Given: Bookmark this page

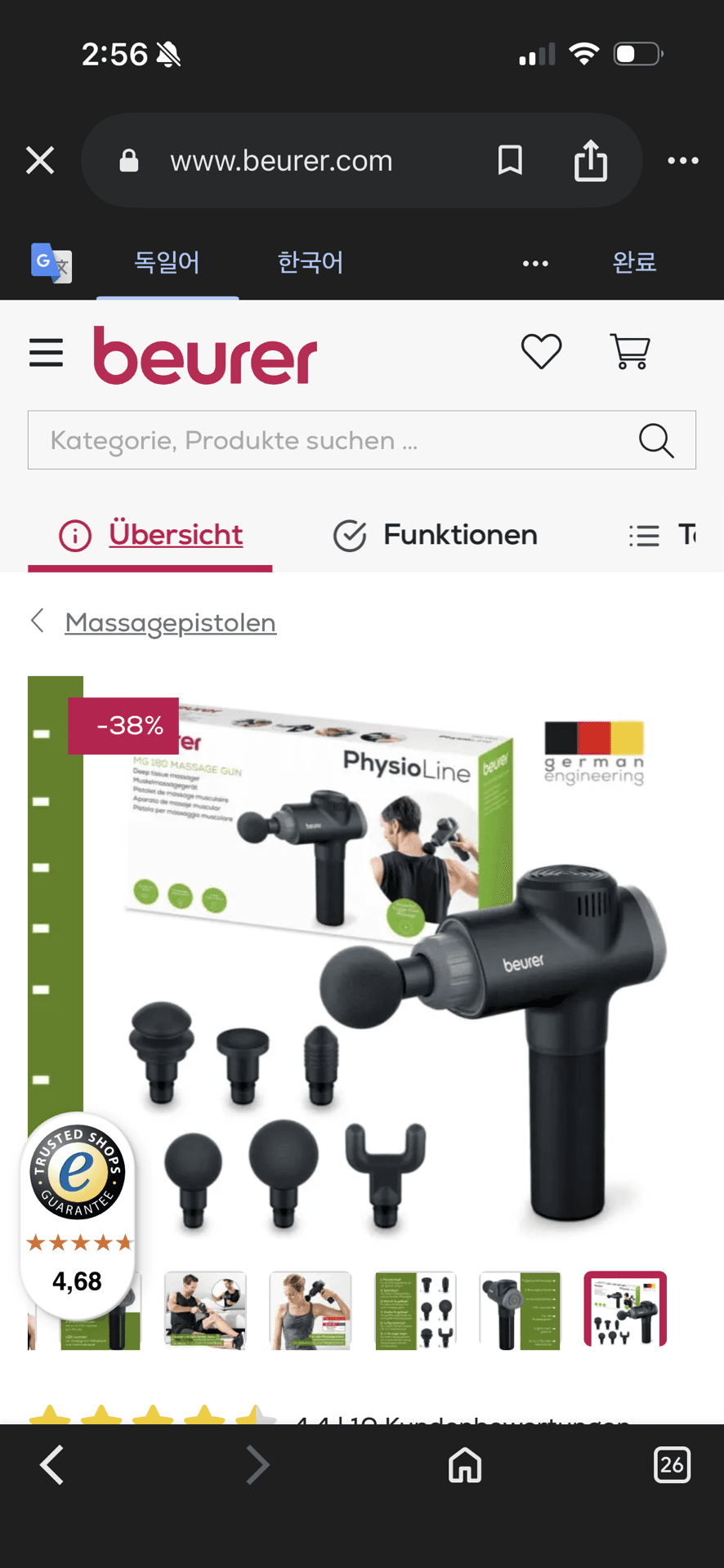Looking at the screenshot, I should 510,160.
